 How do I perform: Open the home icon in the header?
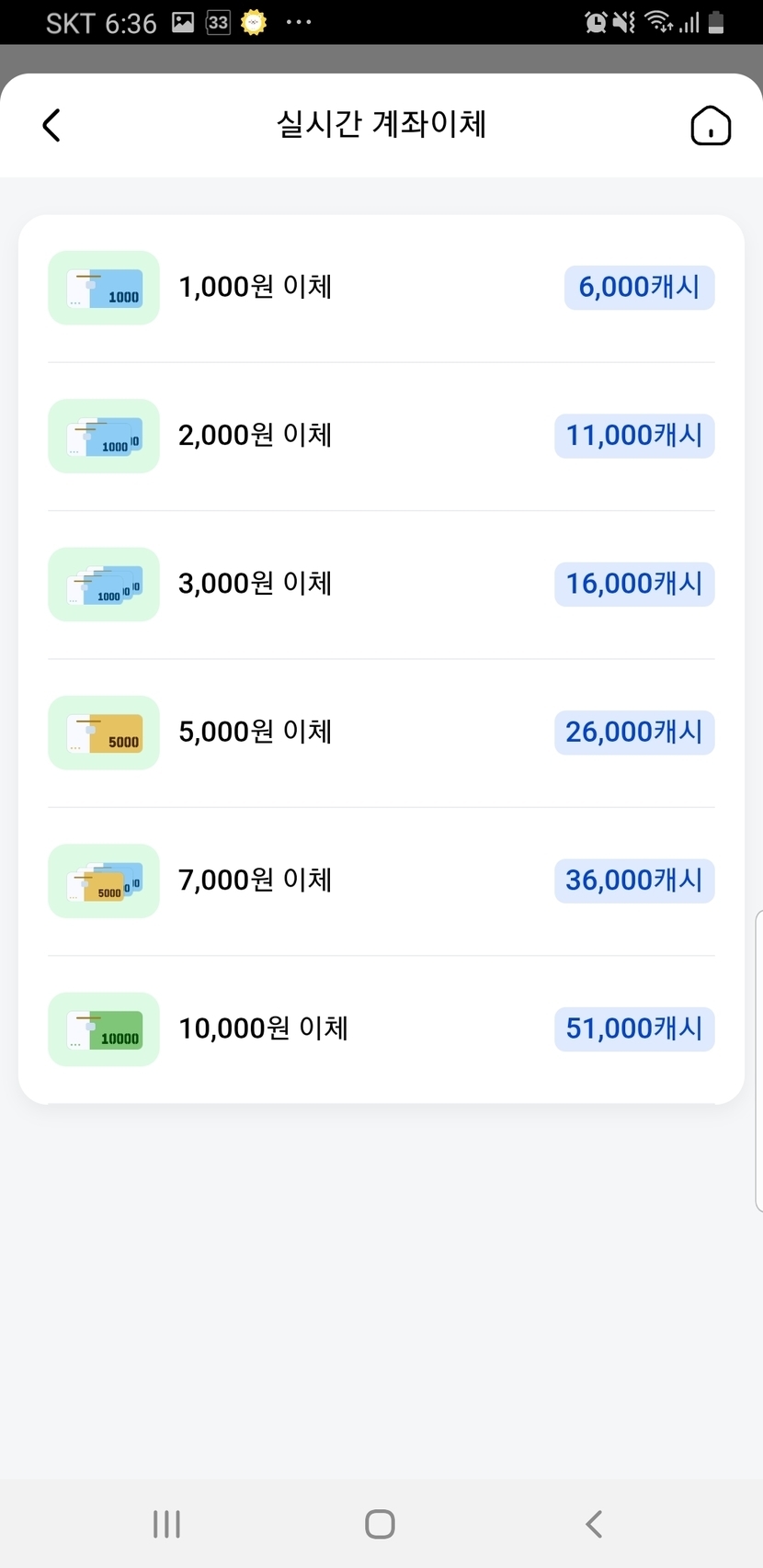click(x=710, y=126)
